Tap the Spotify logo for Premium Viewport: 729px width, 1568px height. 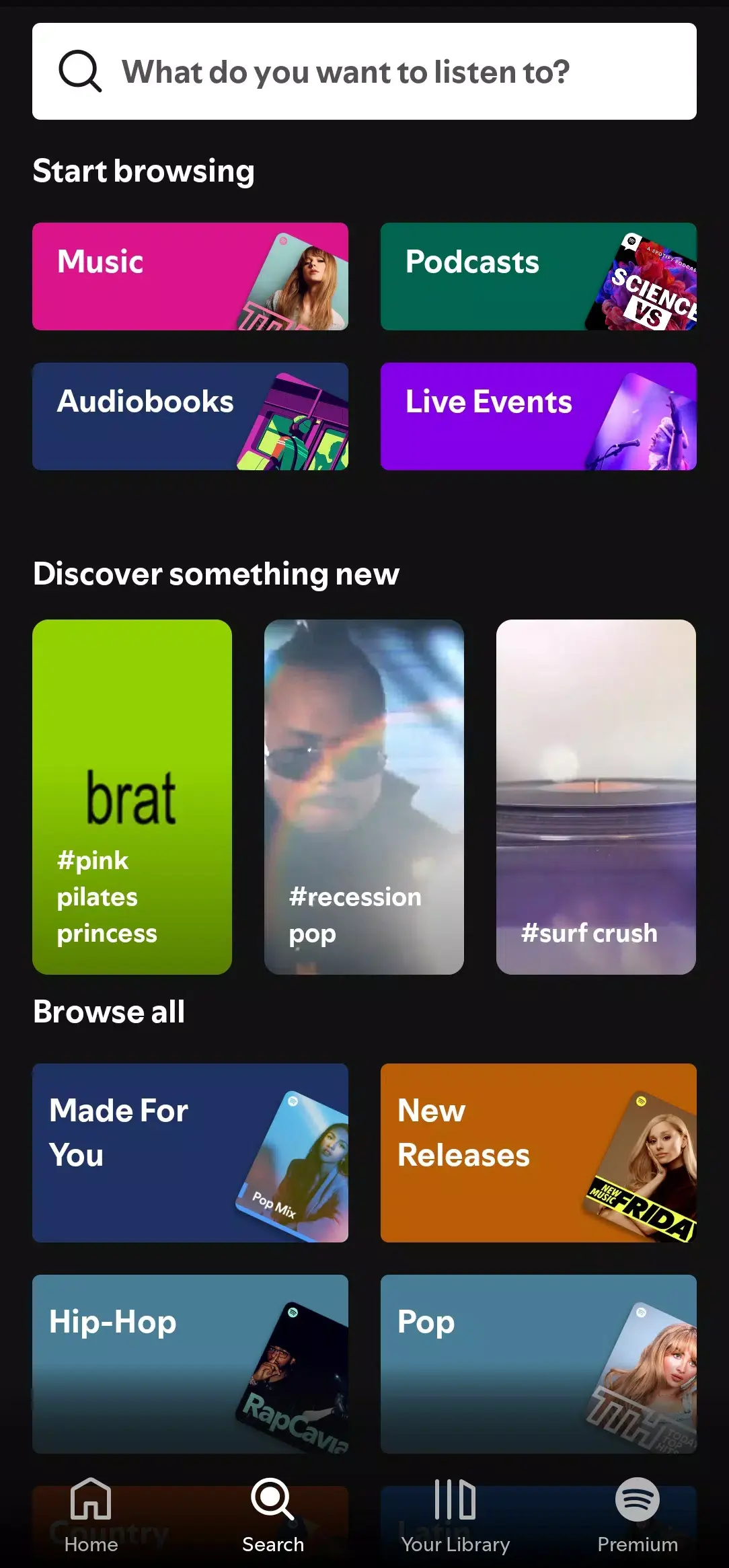pyautogui.click(x=638, y=1507)
